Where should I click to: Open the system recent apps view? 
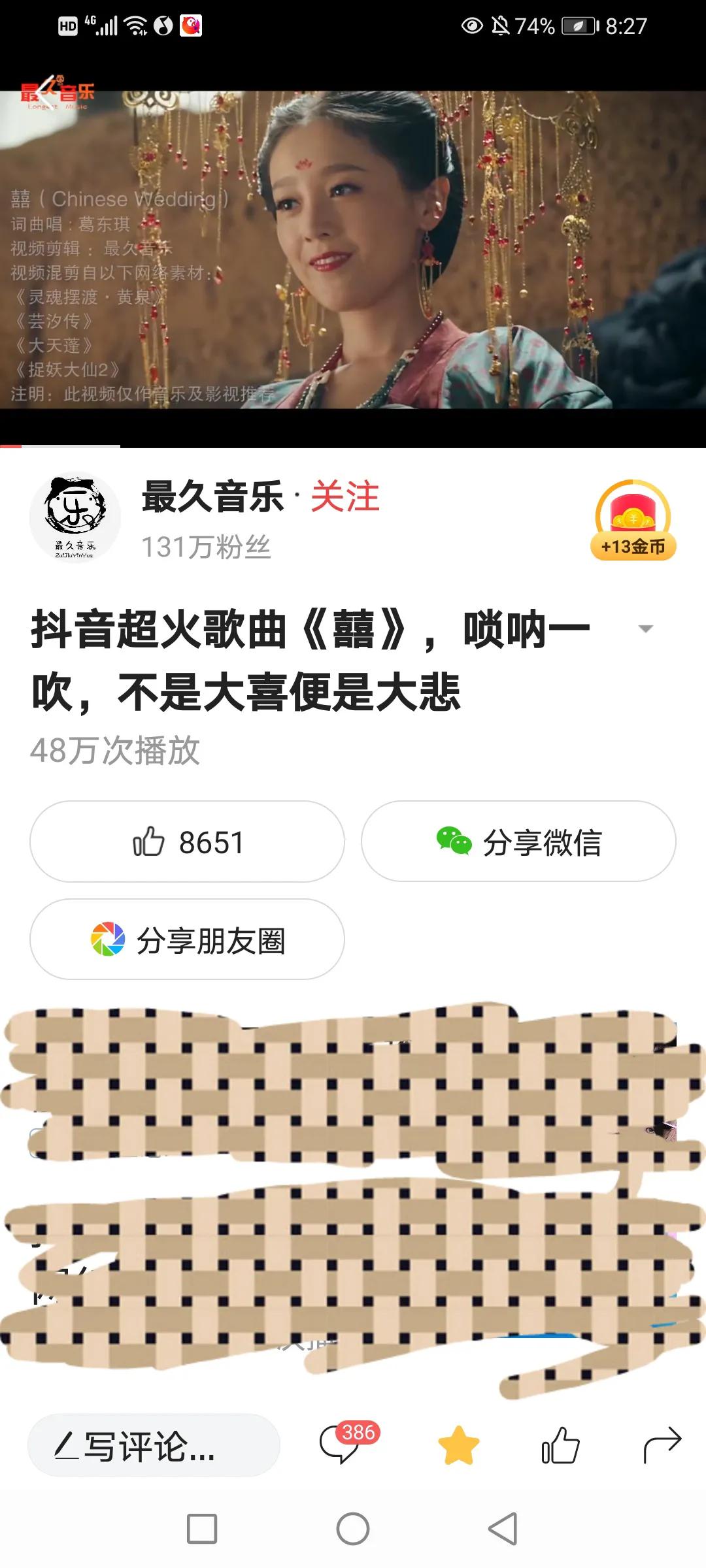(202, 1529)
